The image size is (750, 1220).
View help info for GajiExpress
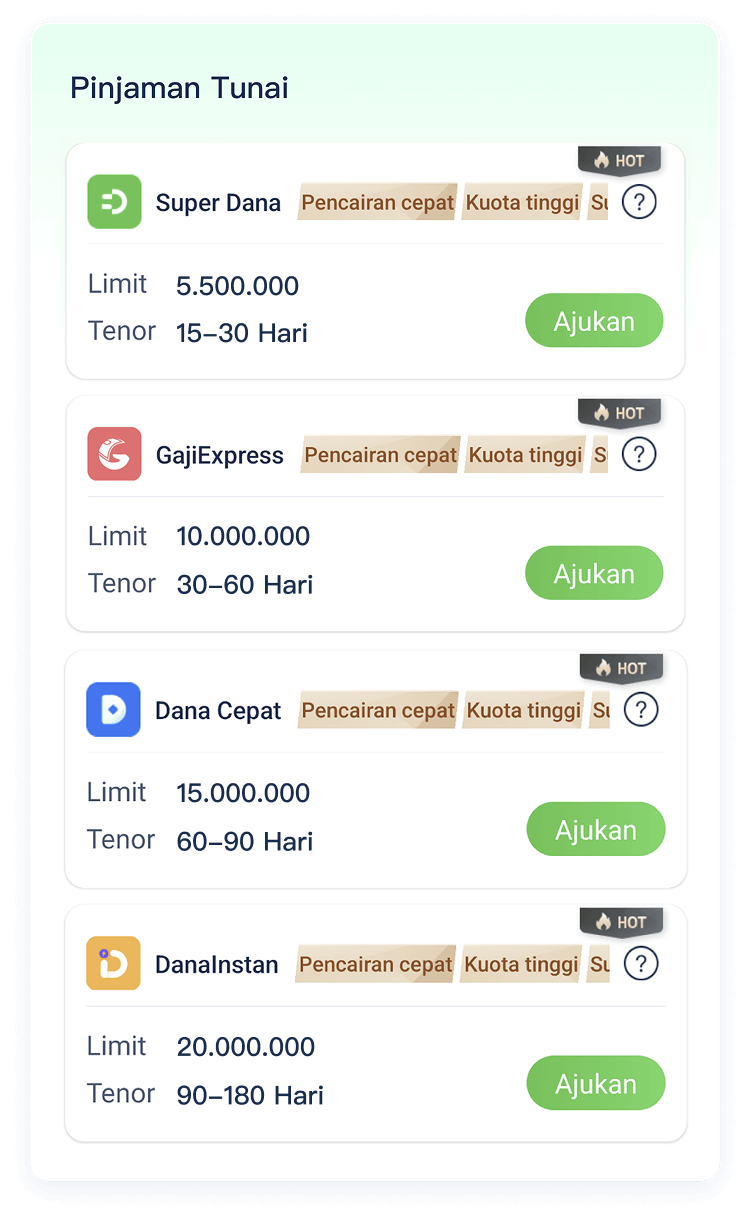[639, 455]
